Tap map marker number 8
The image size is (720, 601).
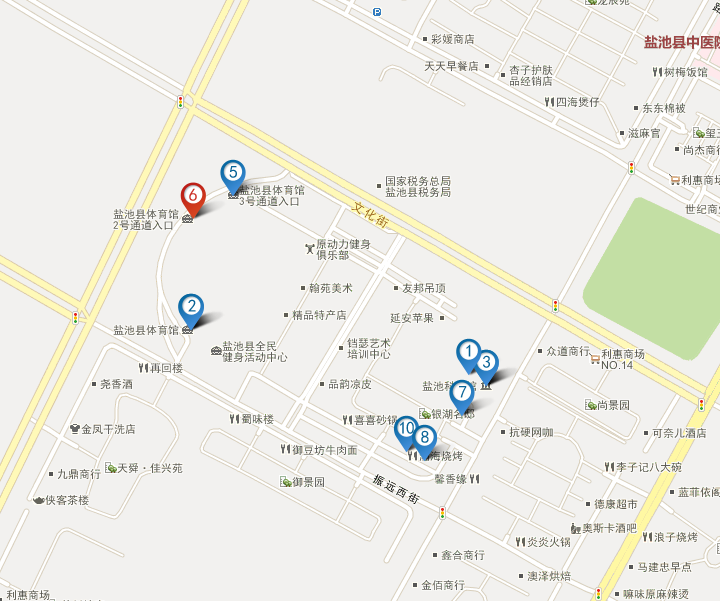click(425, 437)
